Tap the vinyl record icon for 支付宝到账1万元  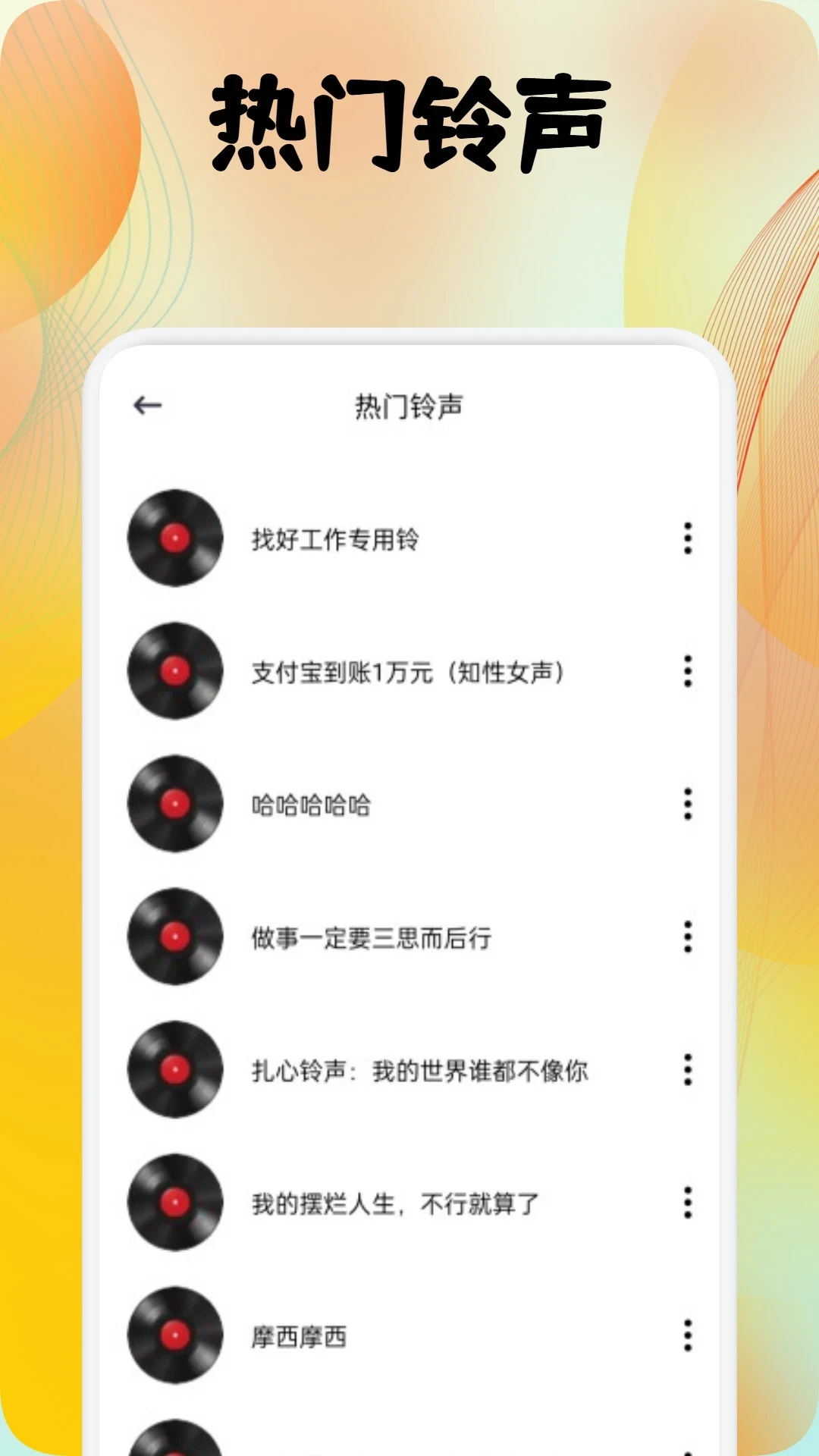coord(176,672)
